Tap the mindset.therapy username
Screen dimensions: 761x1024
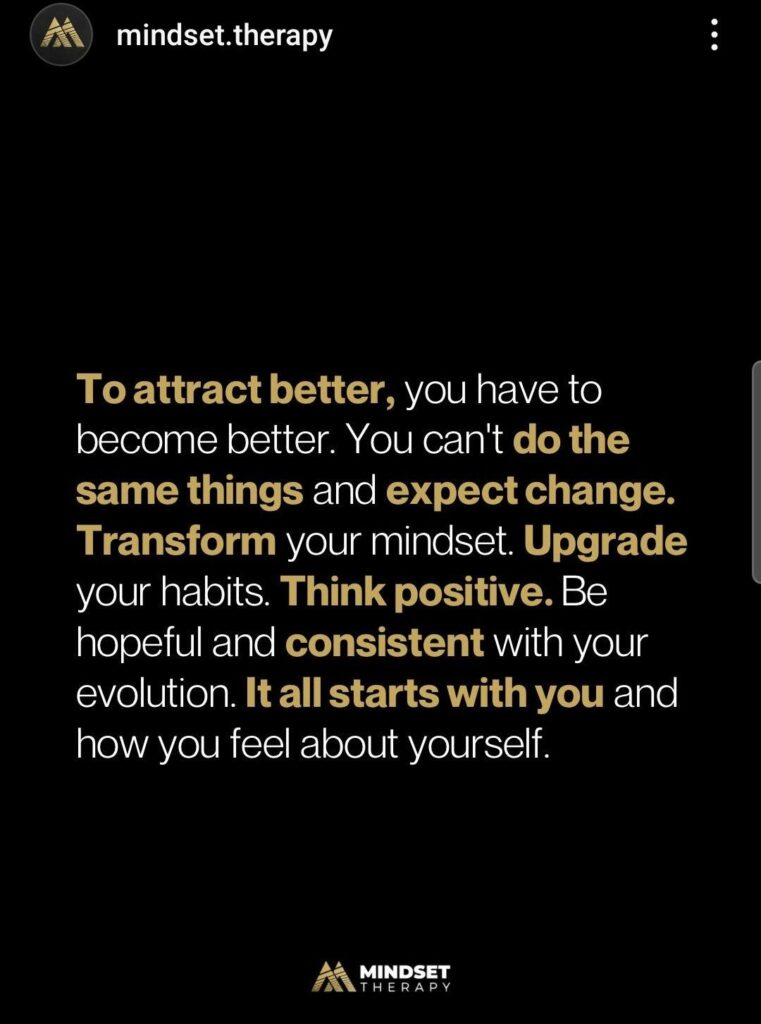[x=224, y=37]
